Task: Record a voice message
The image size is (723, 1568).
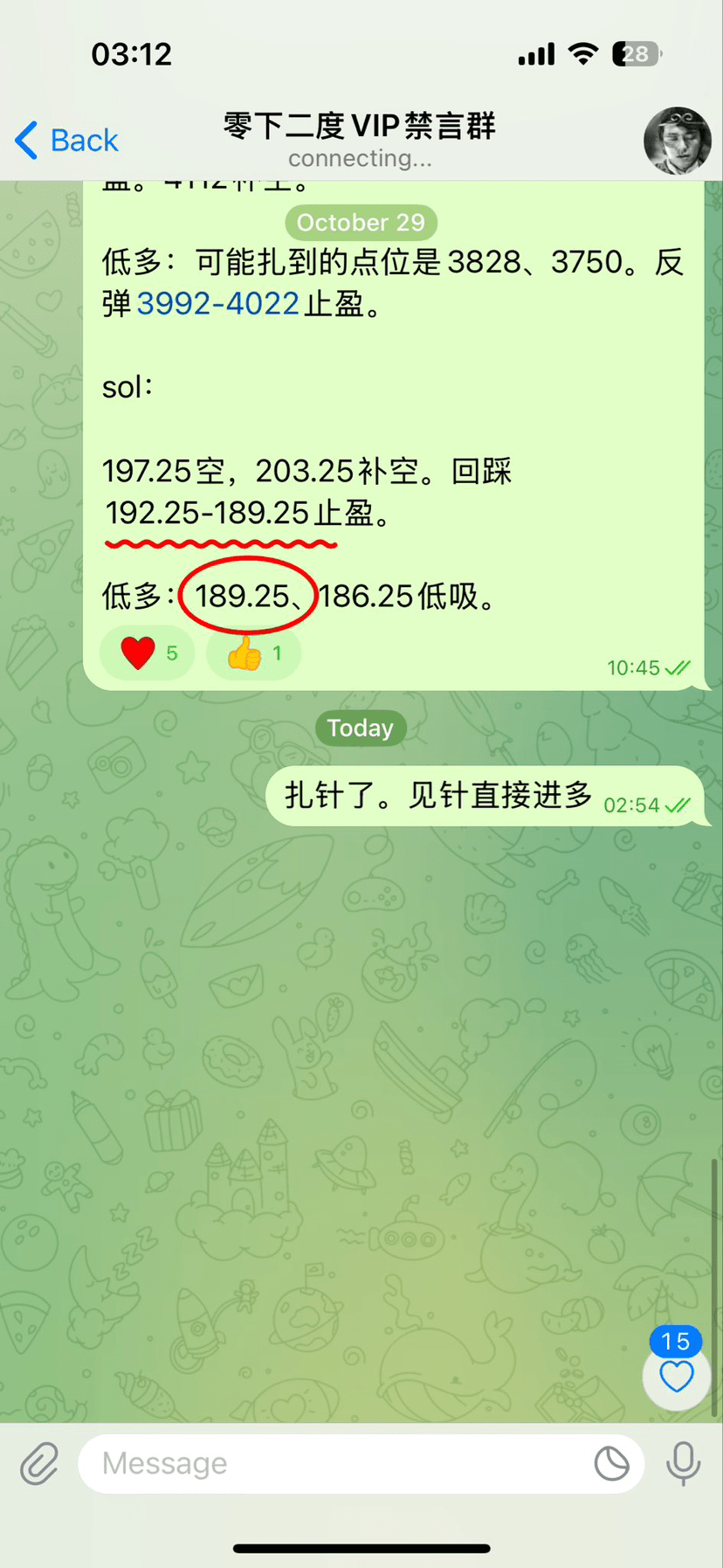Action: click(683, 1463)
